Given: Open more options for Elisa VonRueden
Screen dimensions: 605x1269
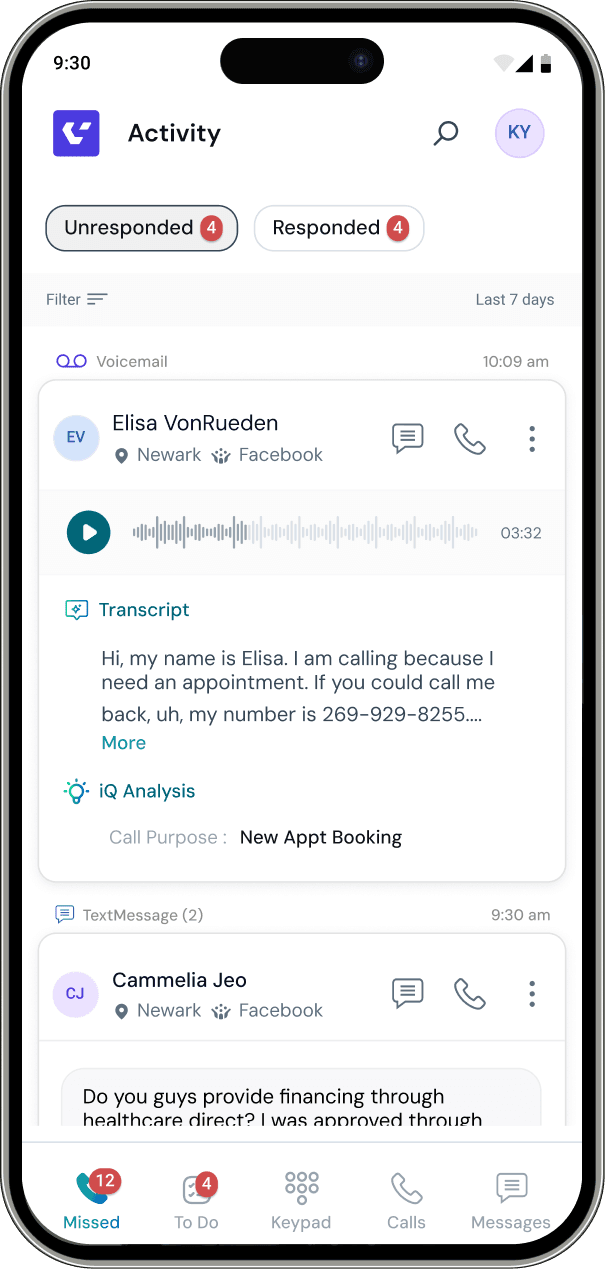Looking at the screenshot, I should coord(532,438).
